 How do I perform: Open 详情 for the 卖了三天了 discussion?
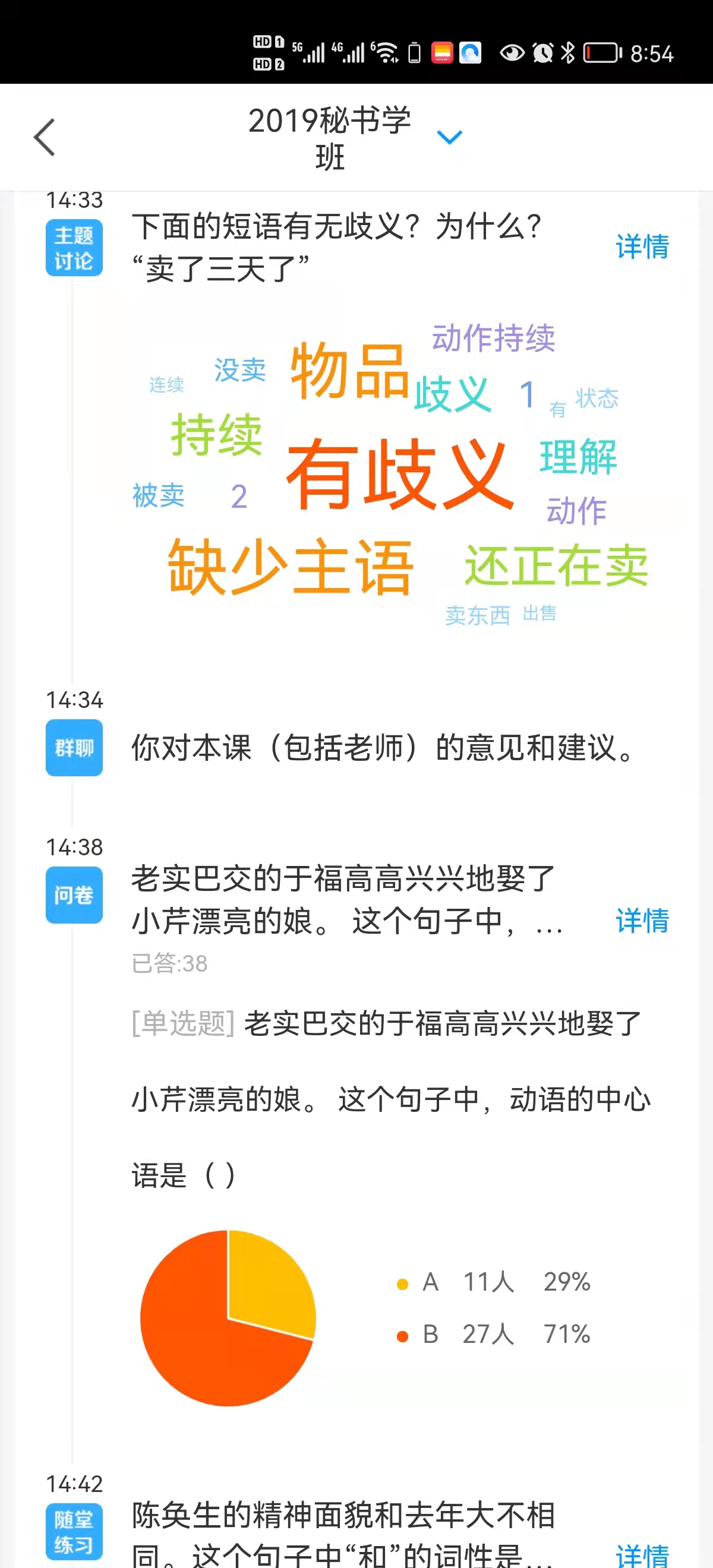(642, 246)
